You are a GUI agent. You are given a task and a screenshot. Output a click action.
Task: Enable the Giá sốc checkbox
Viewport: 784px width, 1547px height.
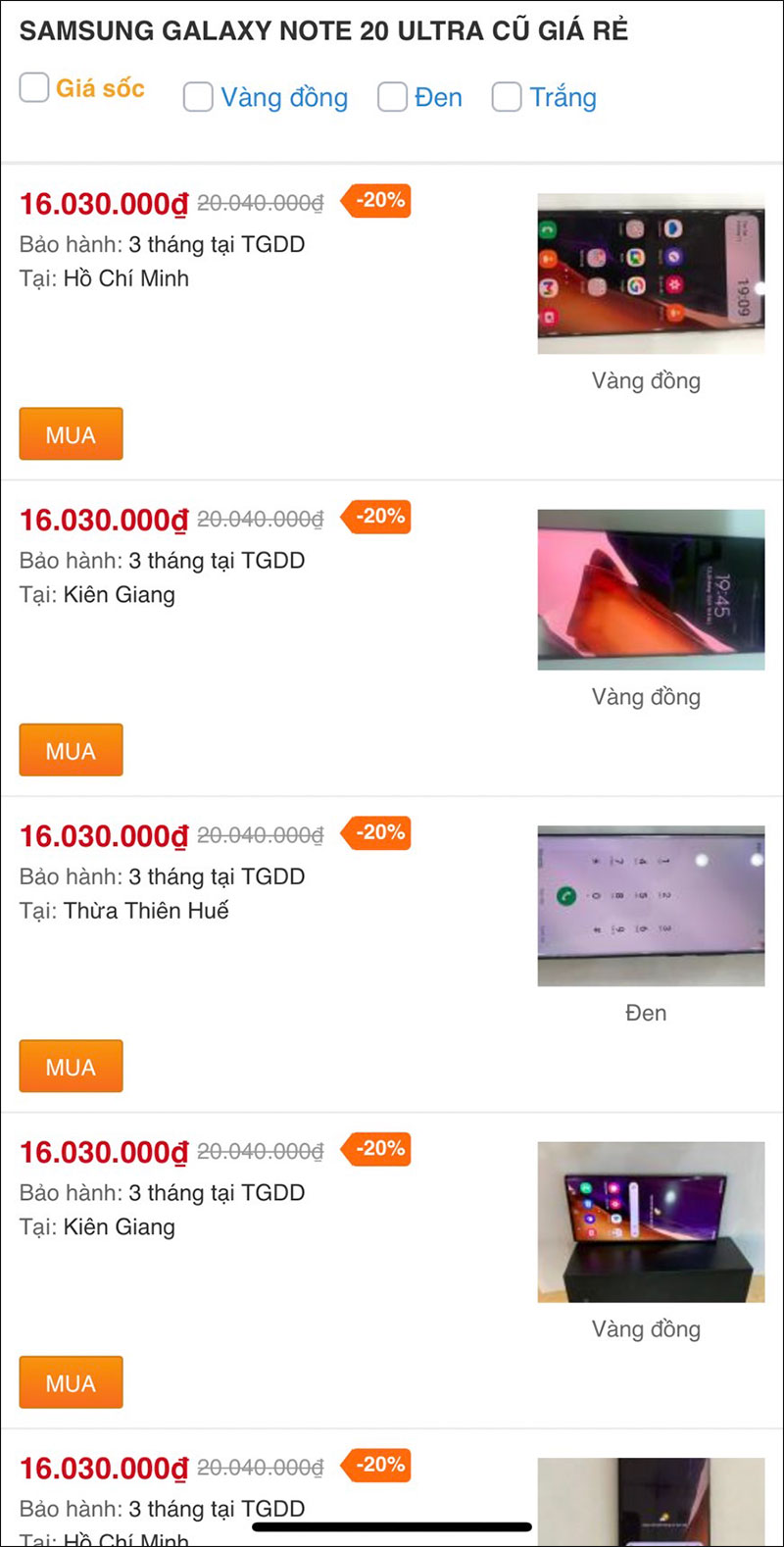coord(34,87)
